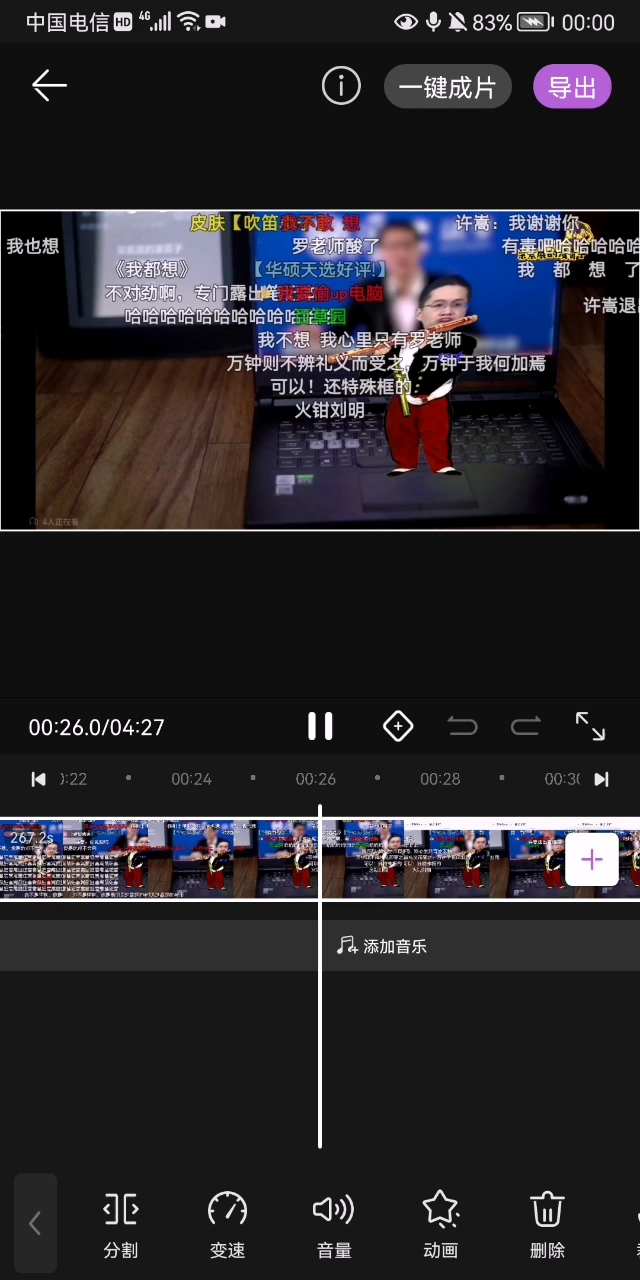Open the 变速 speed tool

click(x=227, y=1224)
